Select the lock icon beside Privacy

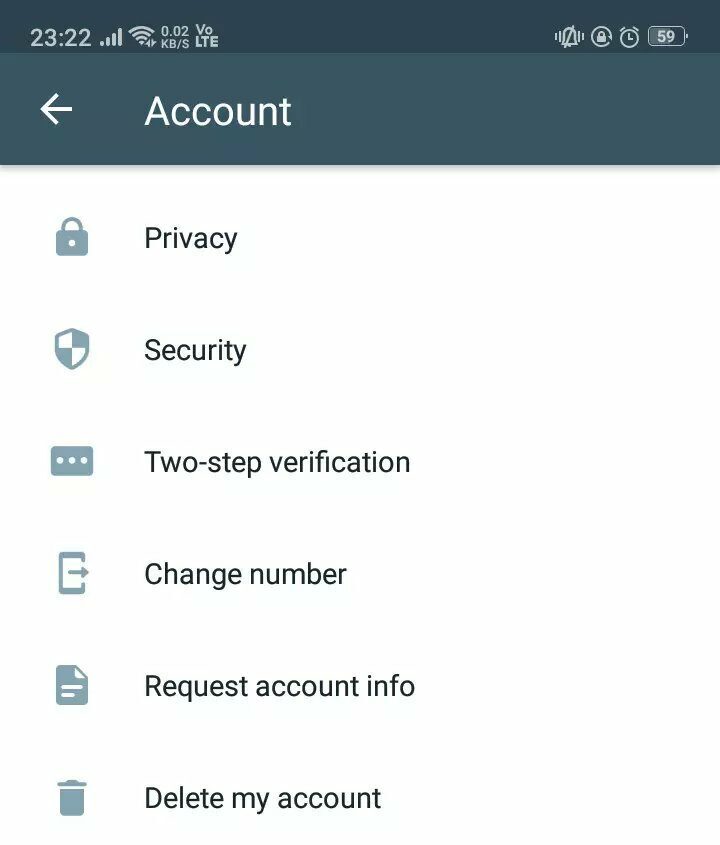[70, 237]
